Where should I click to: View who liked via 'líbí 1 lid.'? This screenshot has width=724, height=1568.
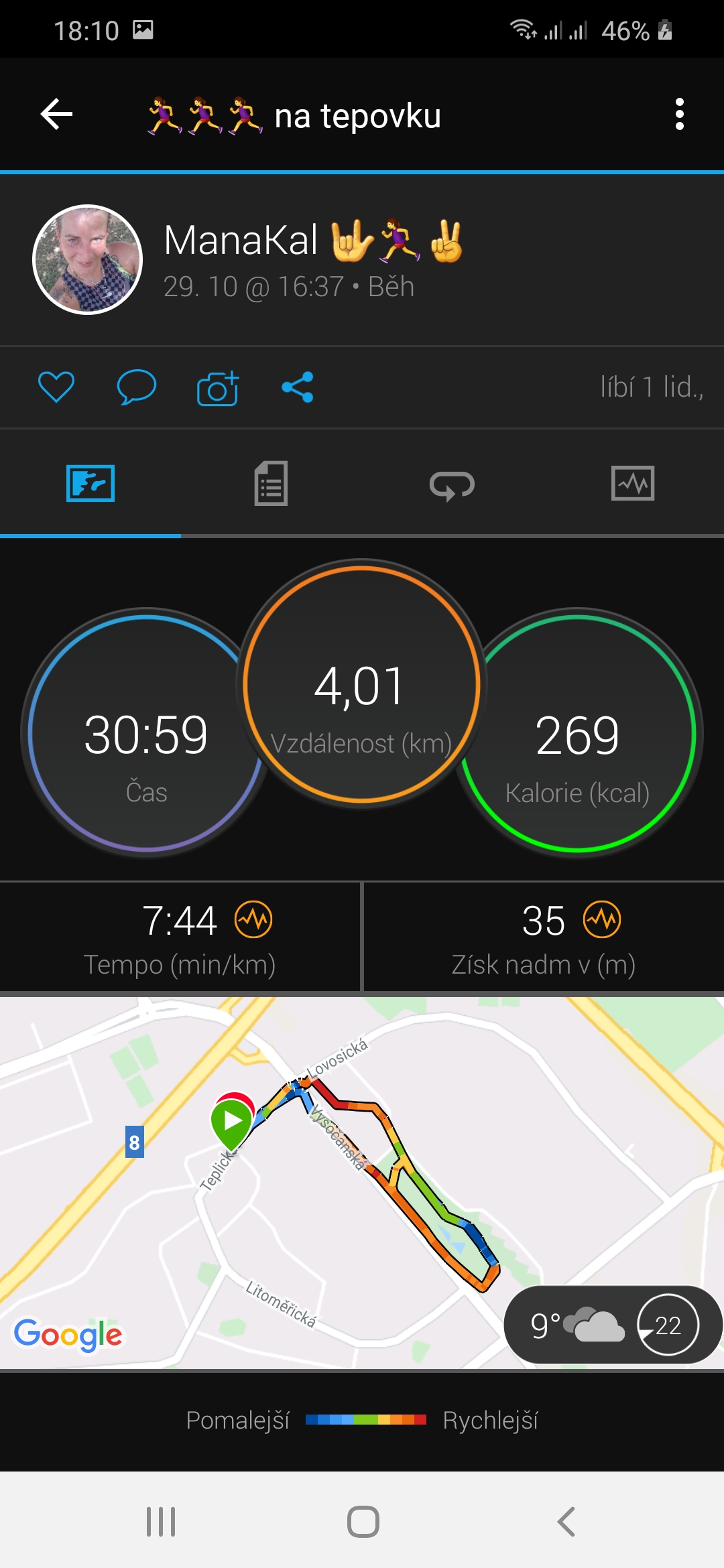click(x=652, y=387)
